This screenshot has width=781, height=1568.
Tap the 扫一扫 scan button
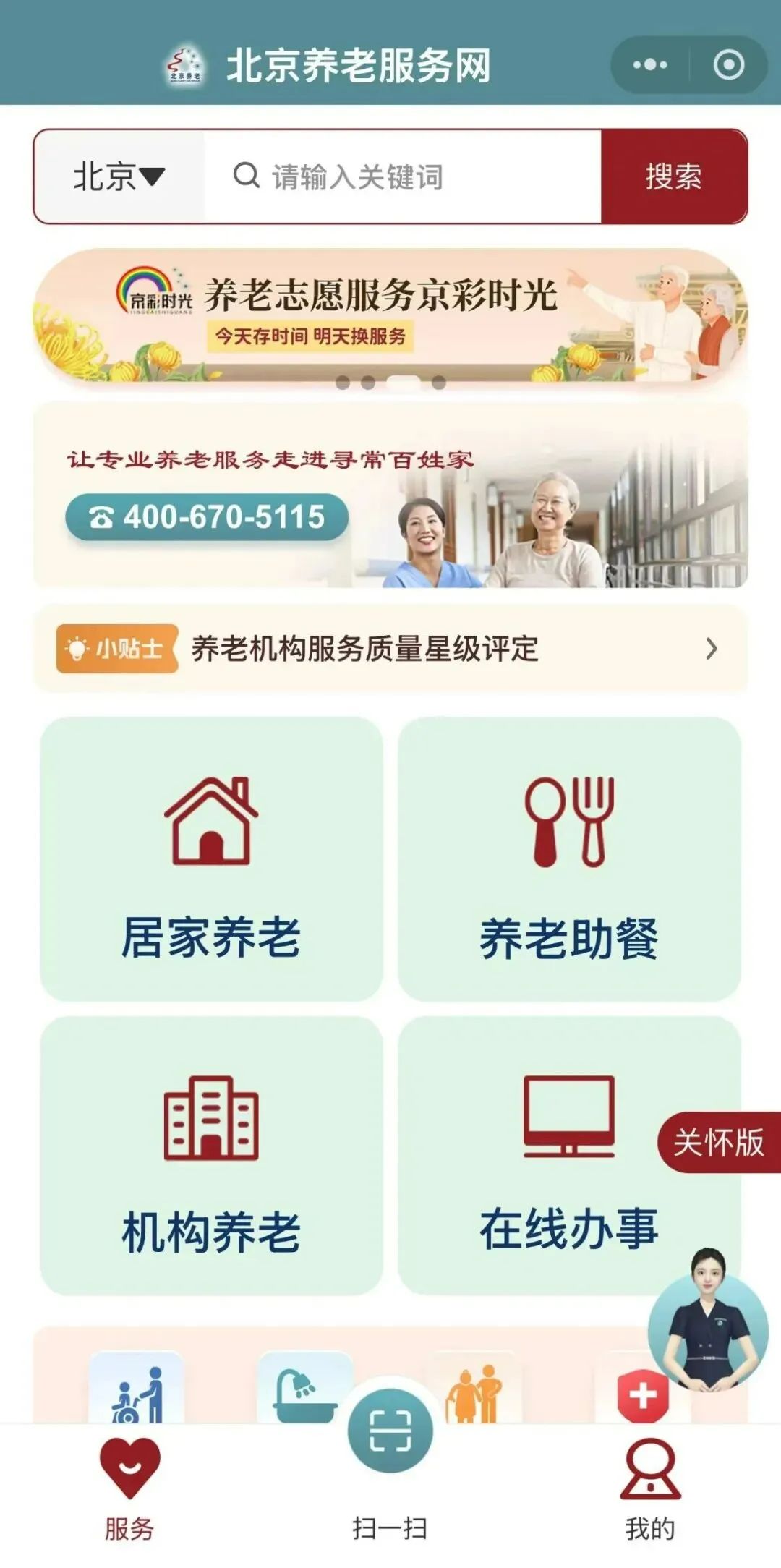390,1431
